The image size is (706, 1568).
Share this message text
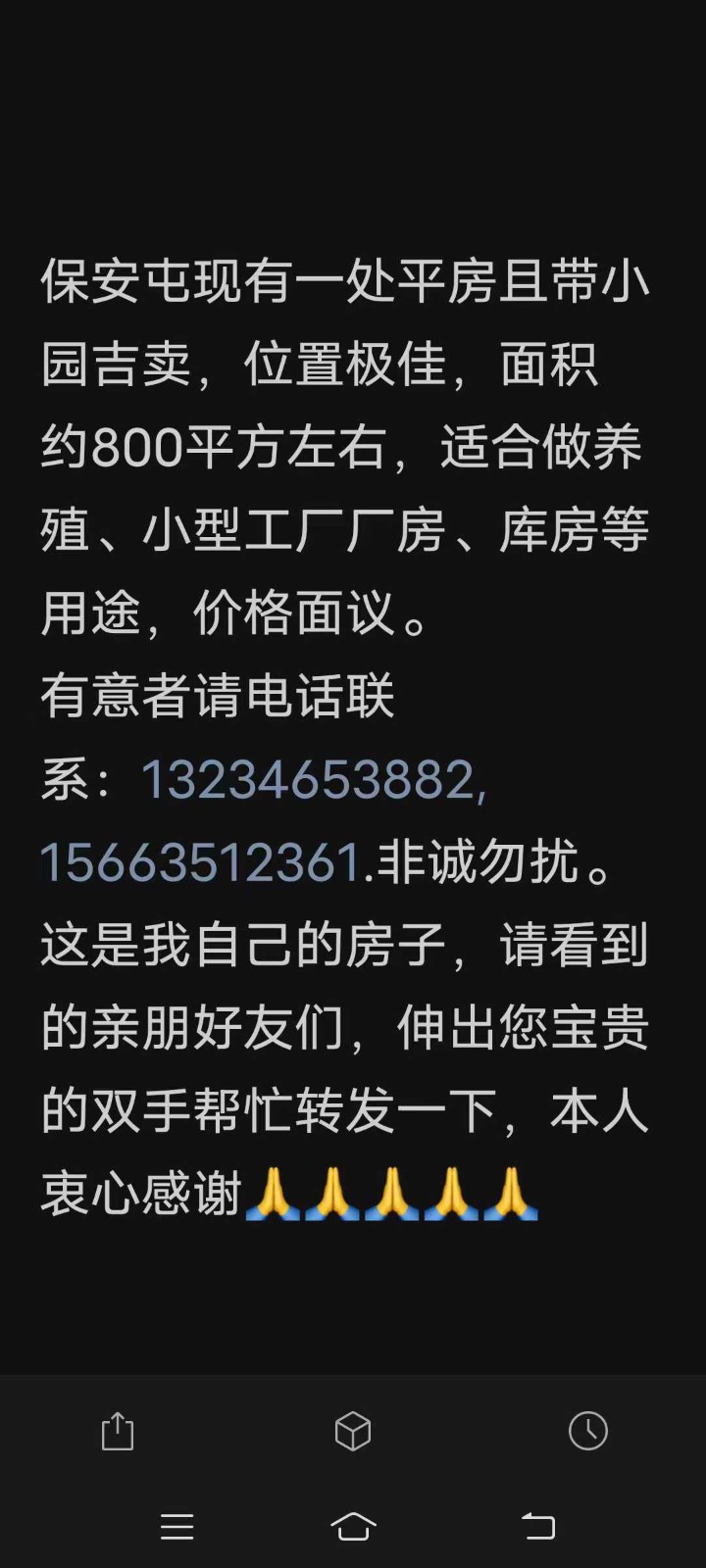point(118,1431)
